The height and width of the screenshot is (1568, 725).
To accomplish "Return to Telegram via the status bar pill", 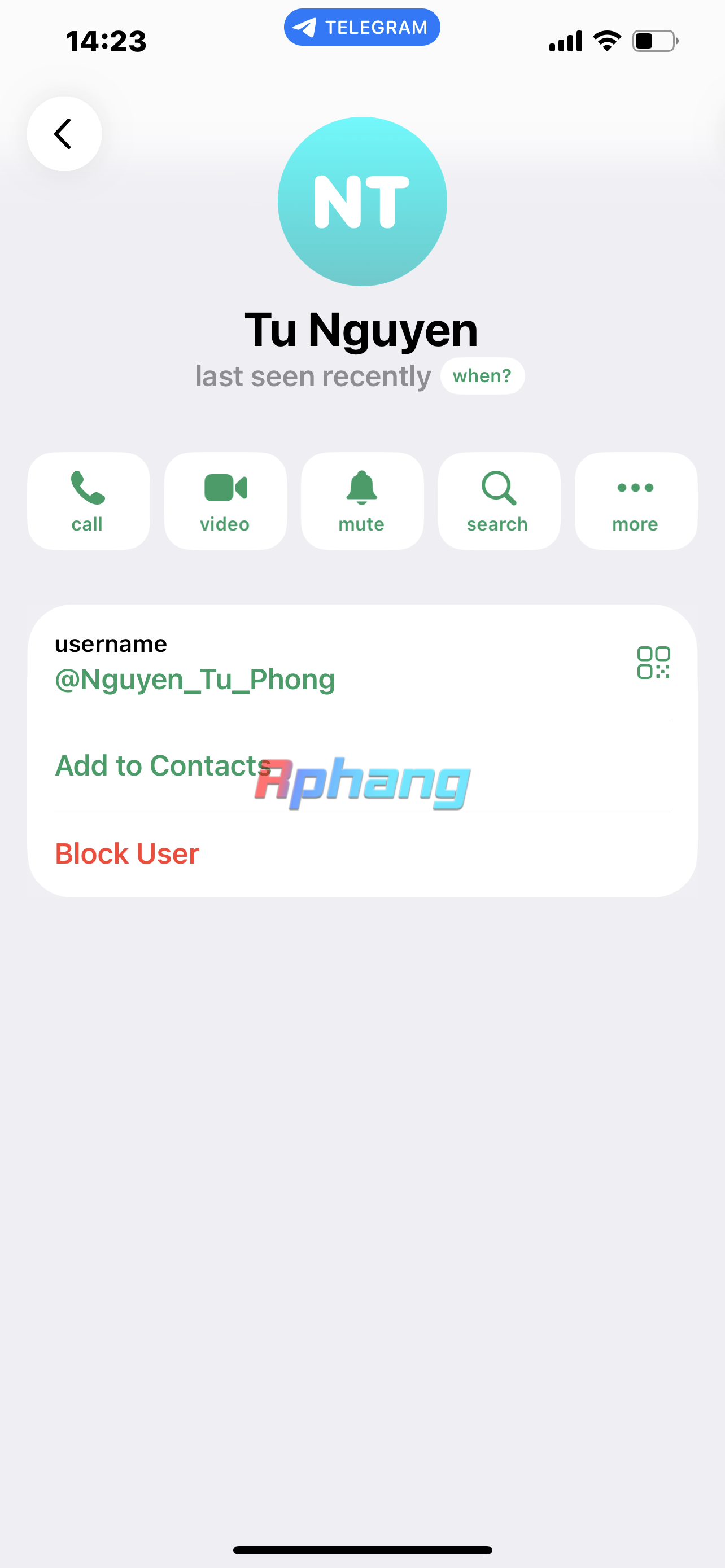I will [x=361, y=27].
